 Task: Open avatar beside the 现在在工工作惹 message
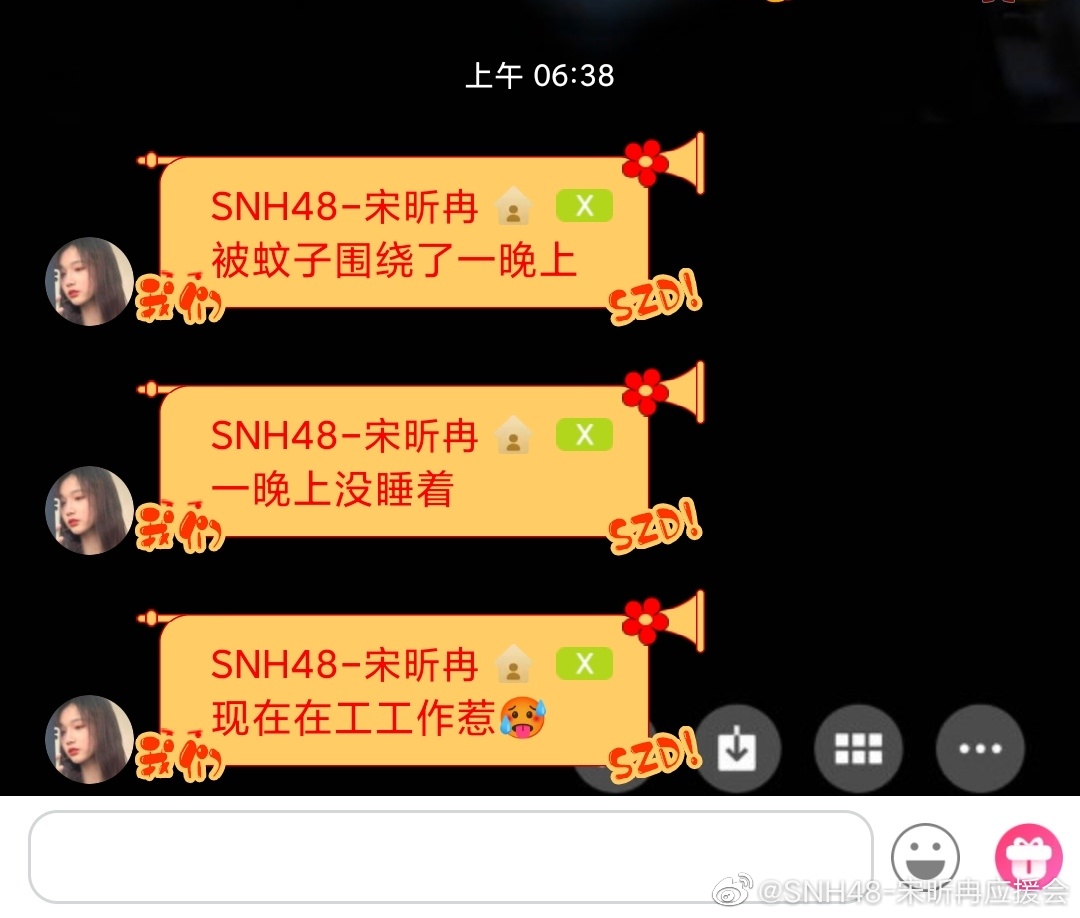(x=90, y=739)
